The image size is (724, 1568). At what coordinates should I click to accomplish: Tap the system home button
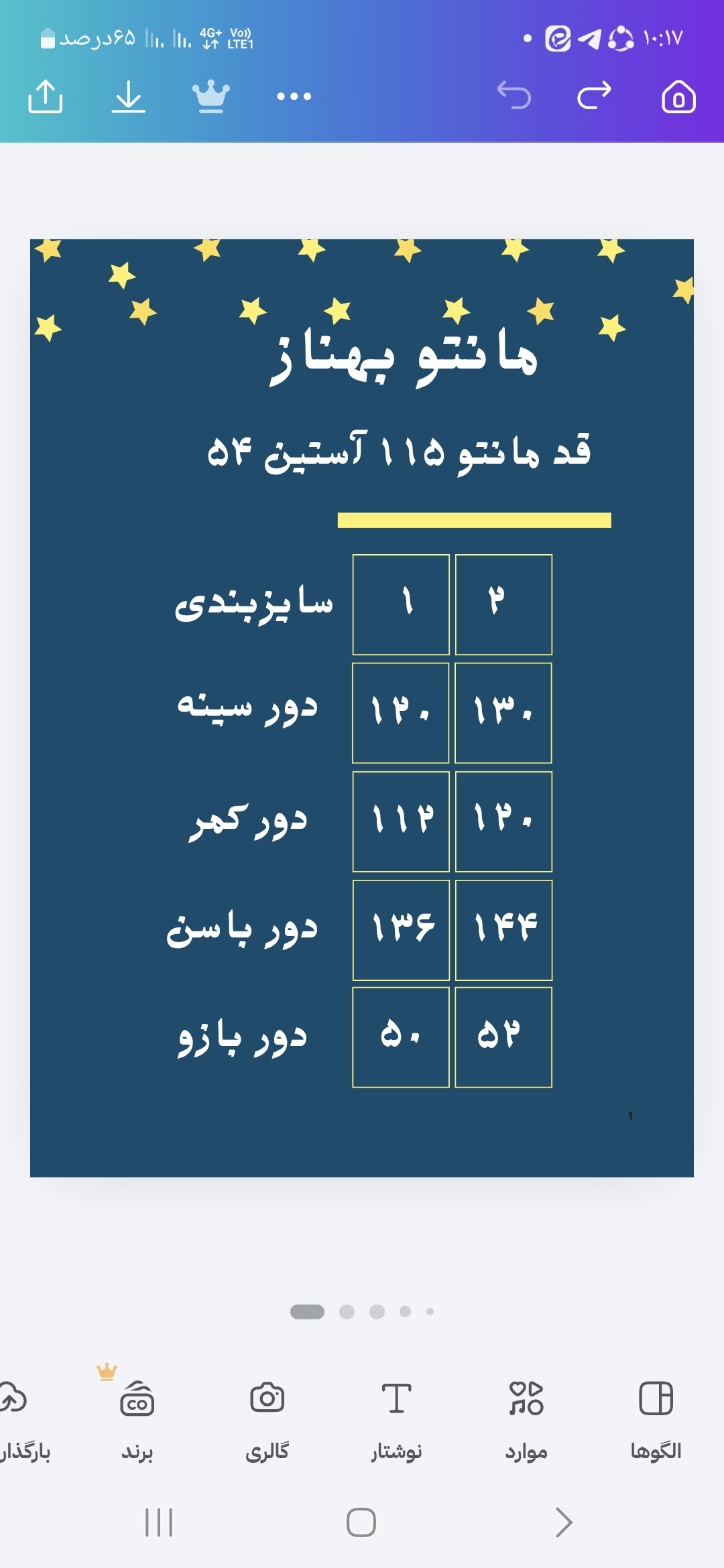pos(361,1522)
